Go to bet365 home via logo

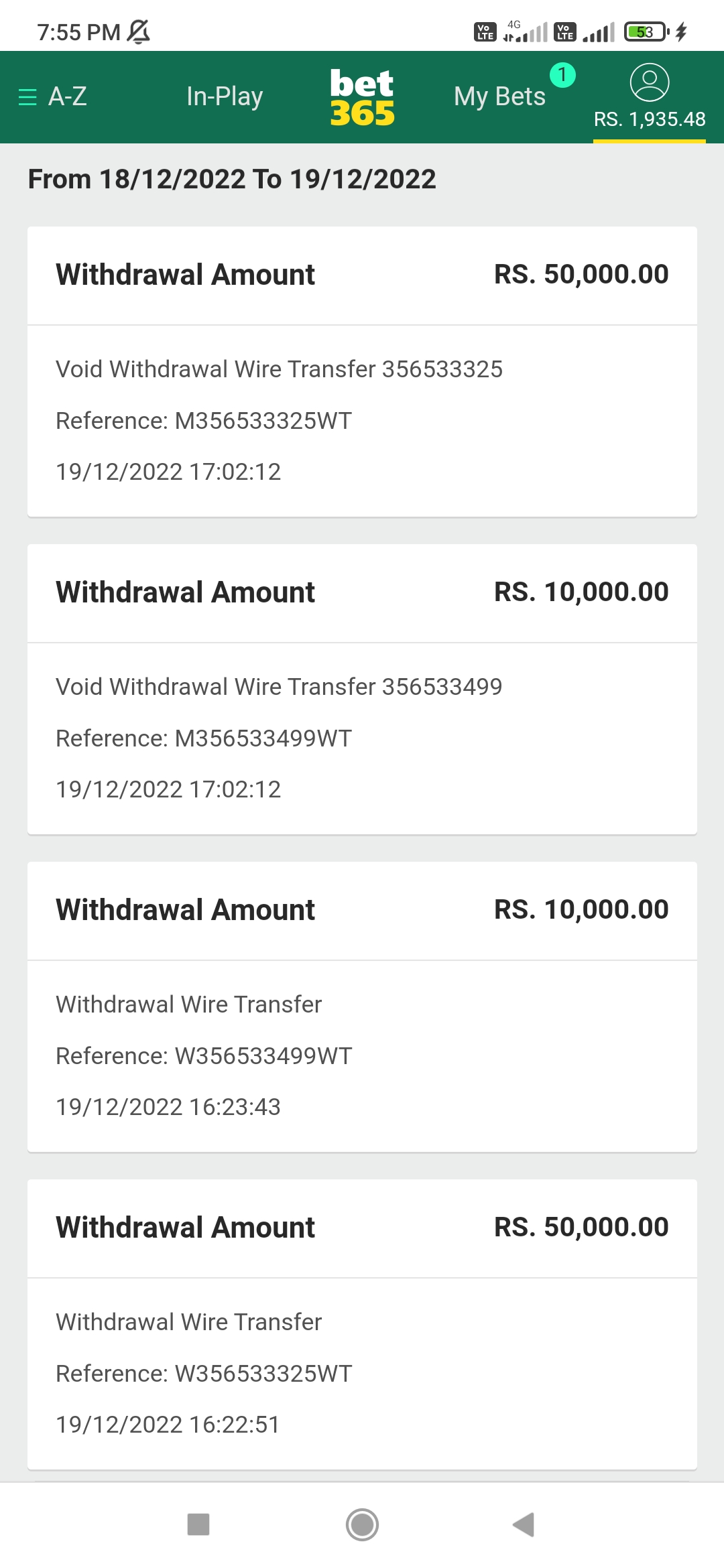click(362, 98)
